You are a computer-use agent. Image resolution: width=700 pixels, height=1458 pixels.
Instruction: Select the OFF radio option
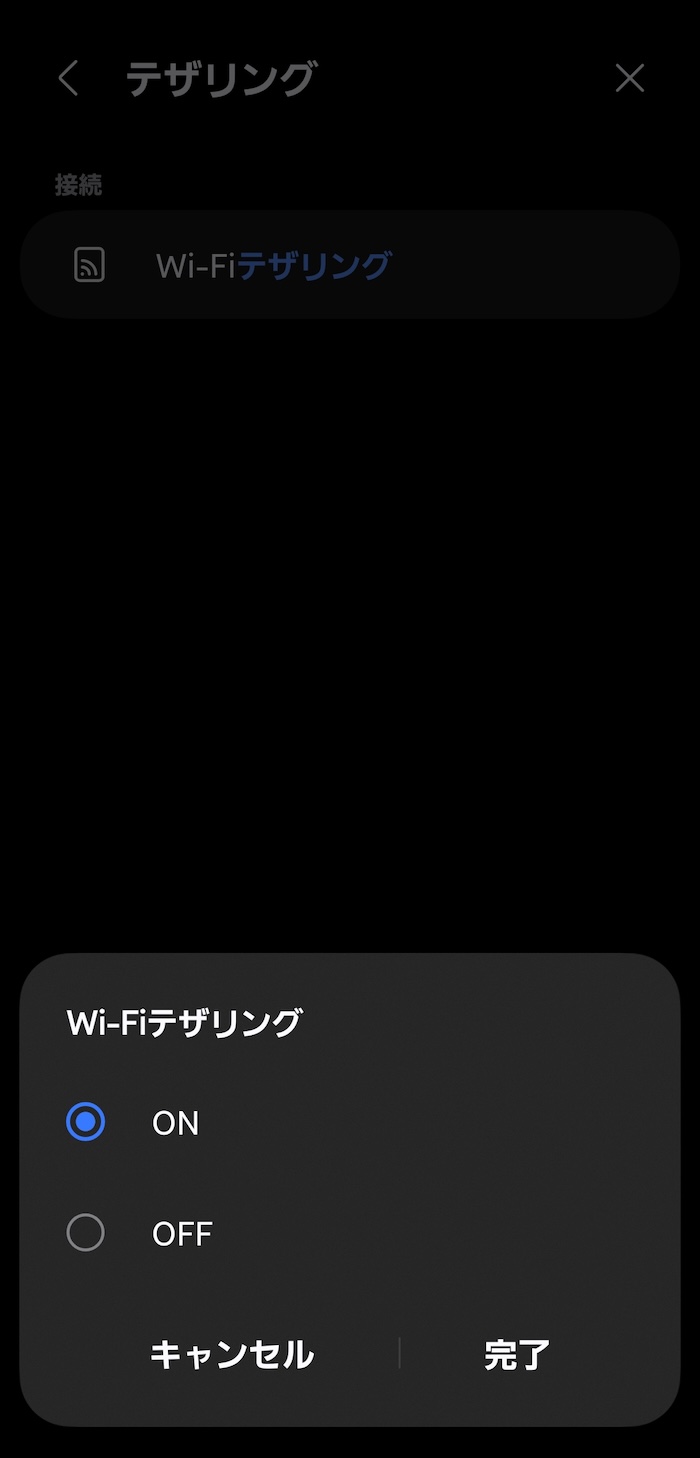(x=85, y=1233)
